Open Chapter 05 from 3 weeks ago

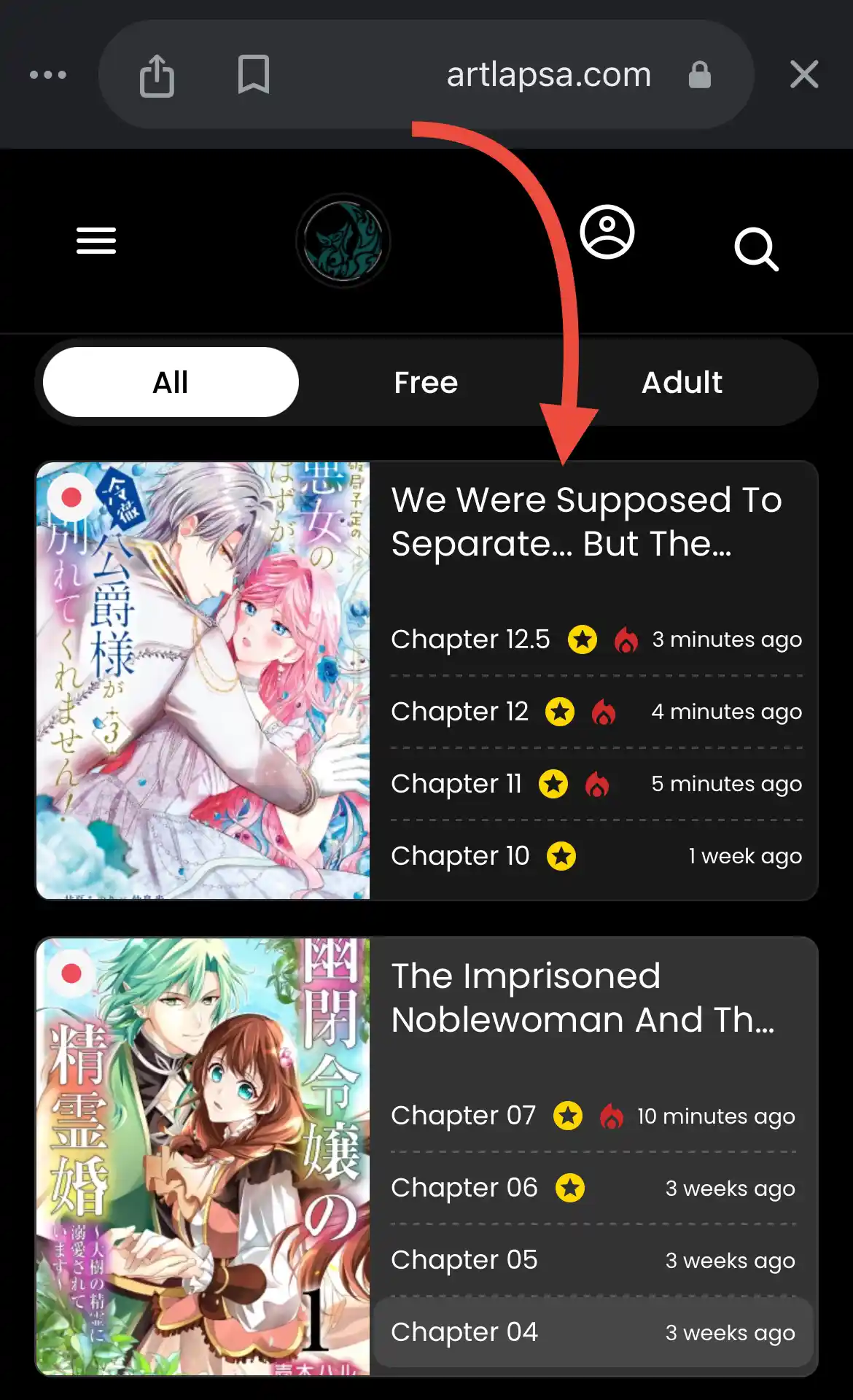pos(593,1260)
